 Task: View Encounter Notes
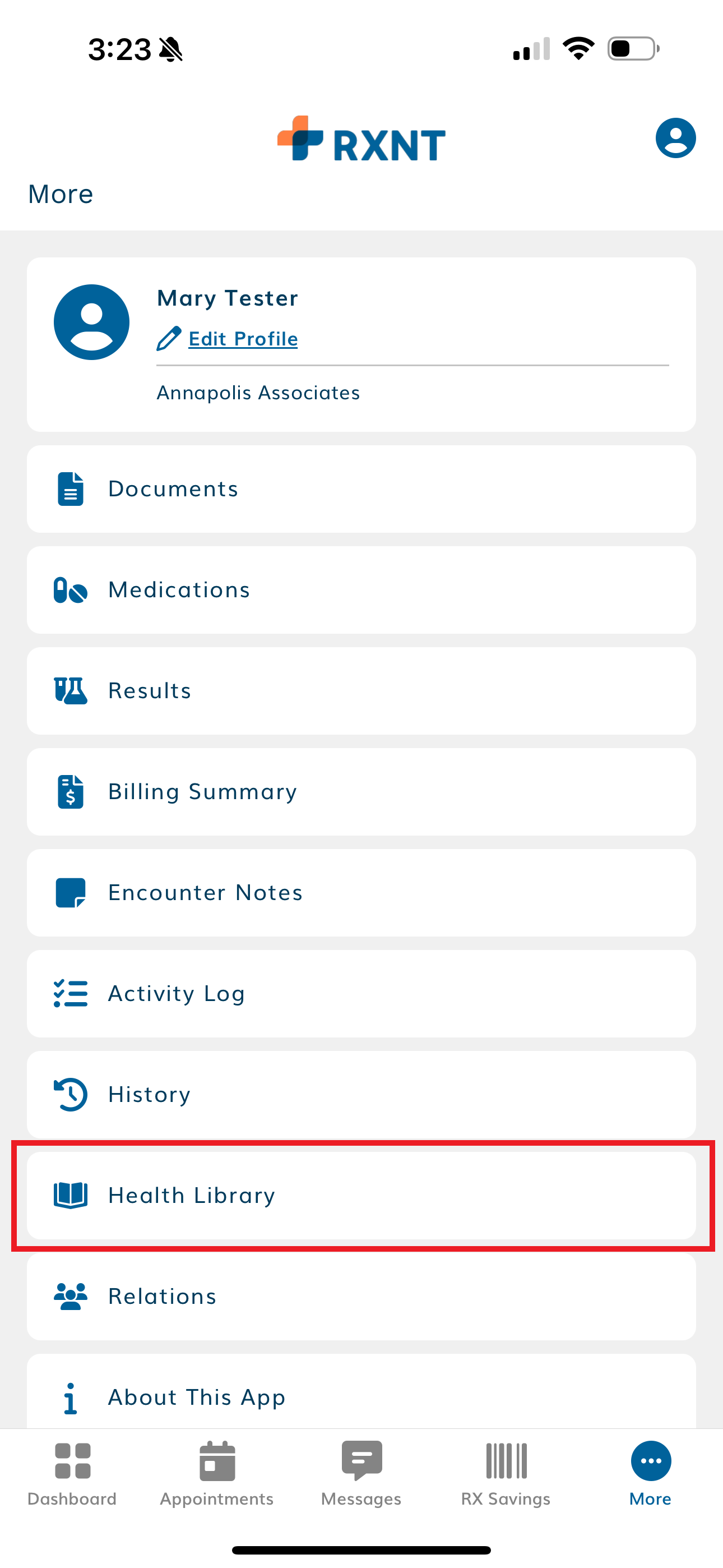361,893
